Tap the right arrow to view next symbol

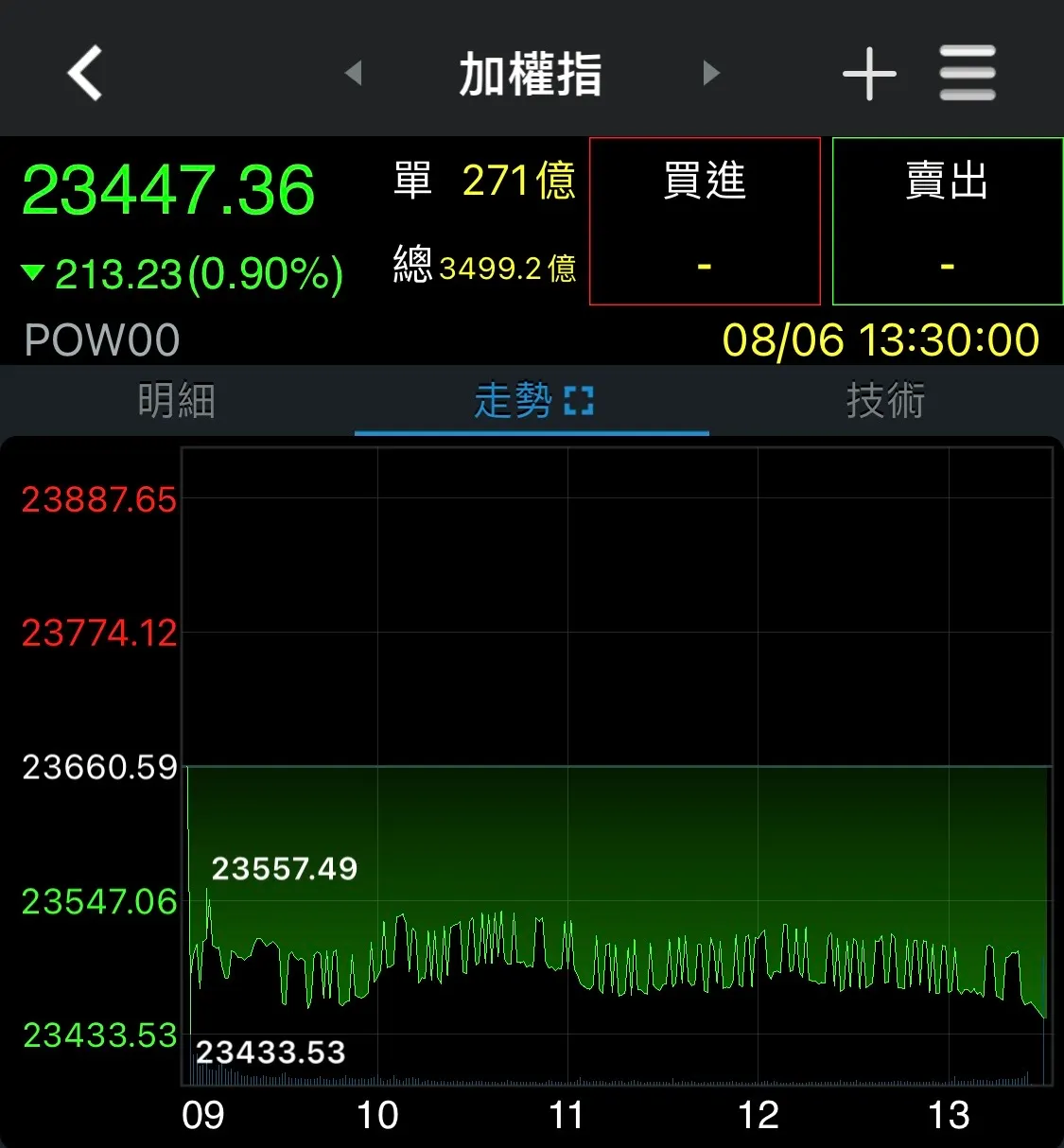click(x=710, y=73)
